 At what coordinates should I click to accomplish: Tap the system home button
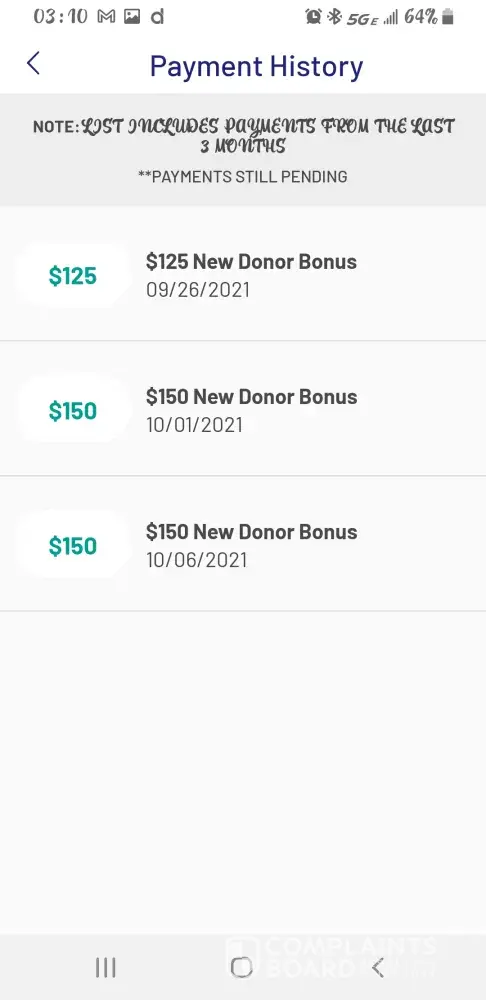tap(241, 967)
